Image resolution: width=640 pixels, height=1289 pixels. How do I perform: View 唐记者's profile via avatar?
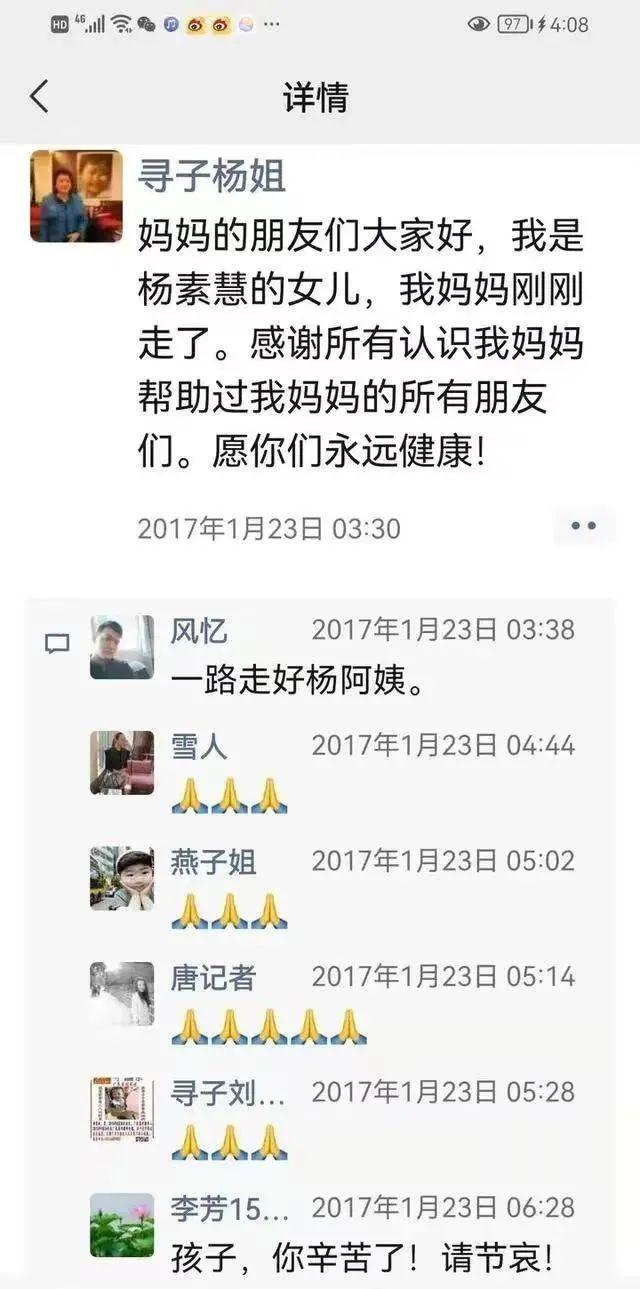(x=122, y=993)
